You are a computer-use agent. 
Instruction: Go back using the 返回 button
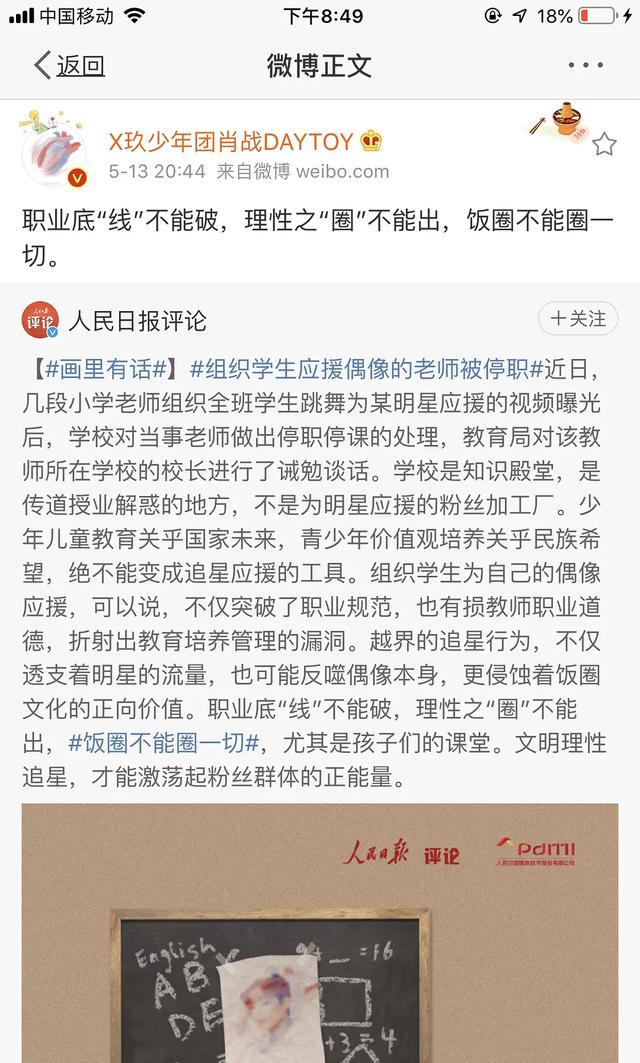tap(70, 66)
